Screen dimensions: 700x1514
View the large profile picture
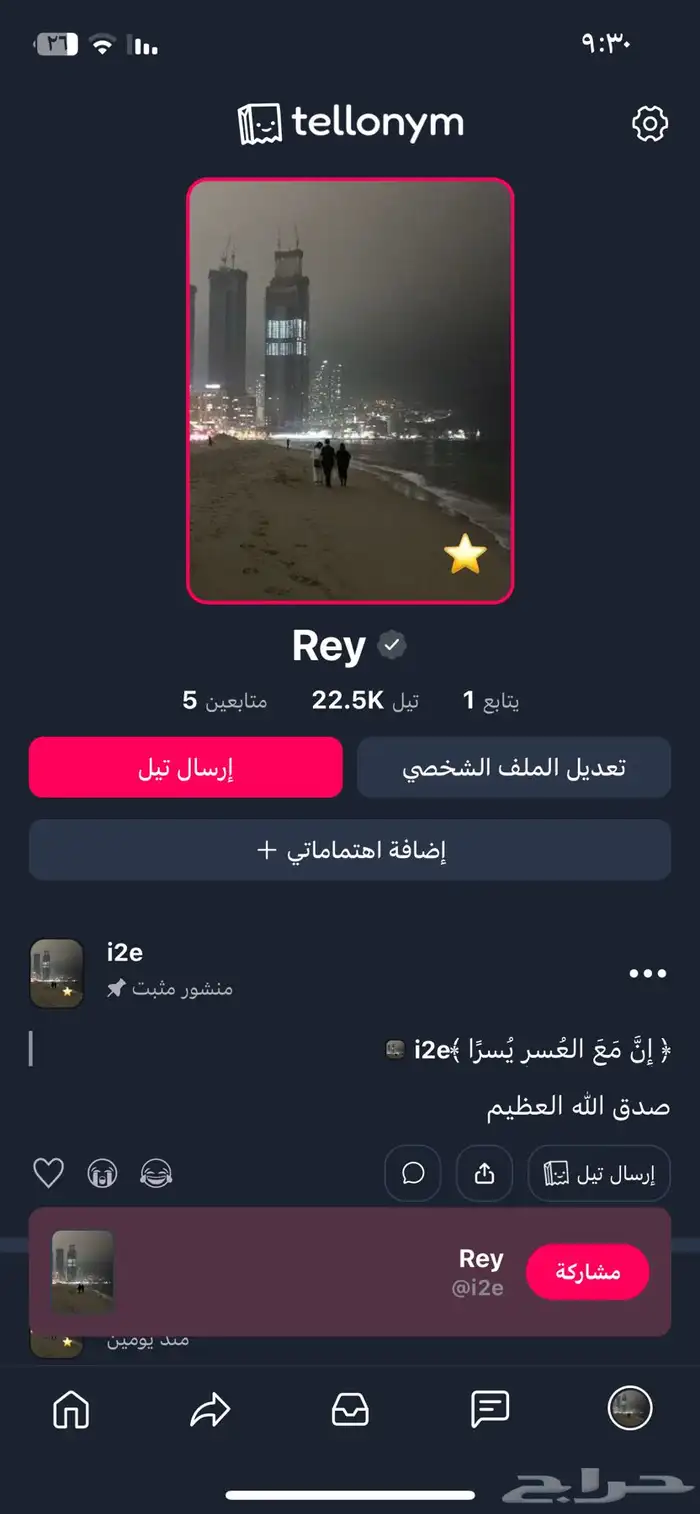point(350,390)
